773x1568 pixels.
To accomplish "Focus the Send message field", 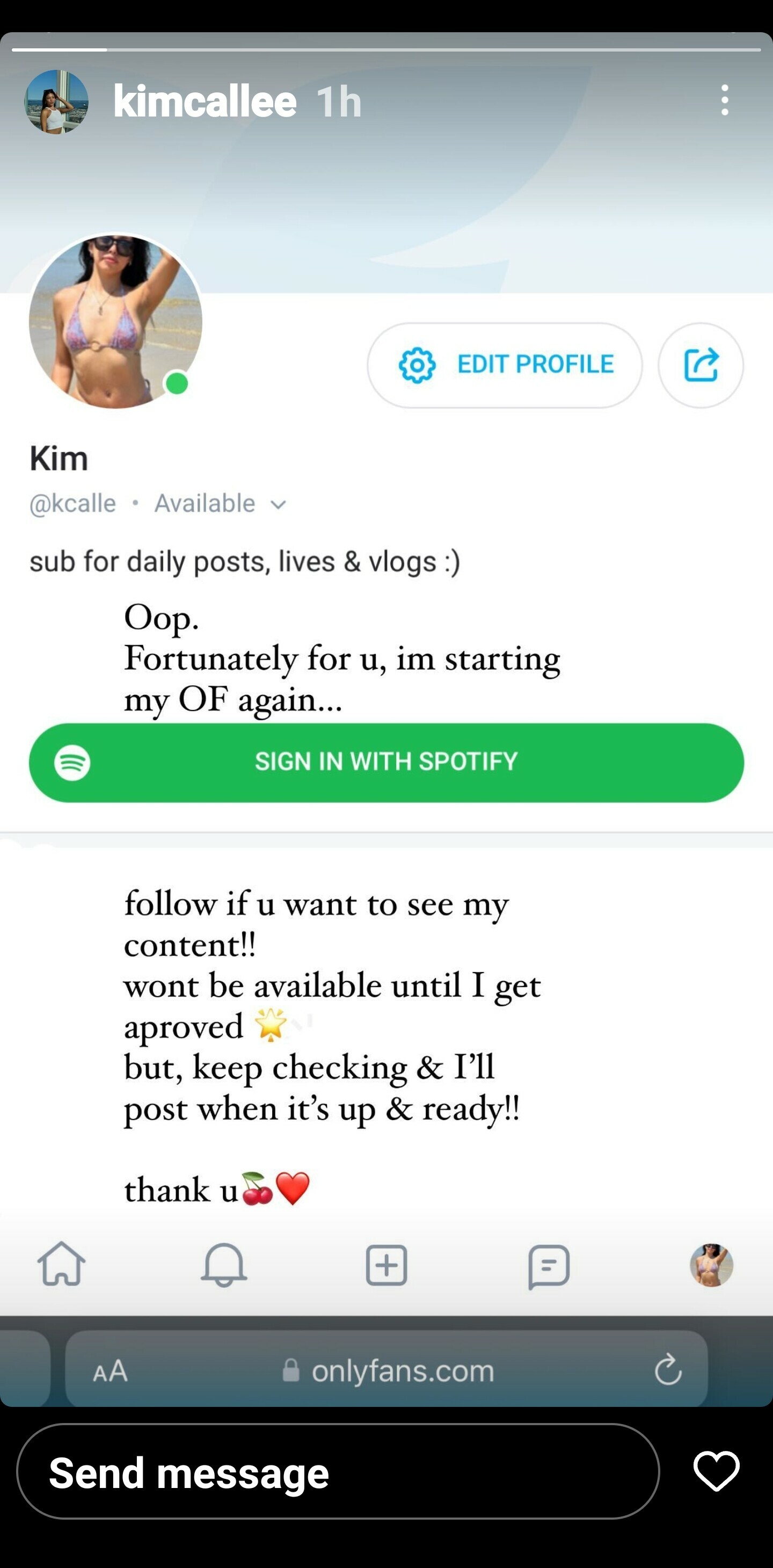I will [338, 1472].
